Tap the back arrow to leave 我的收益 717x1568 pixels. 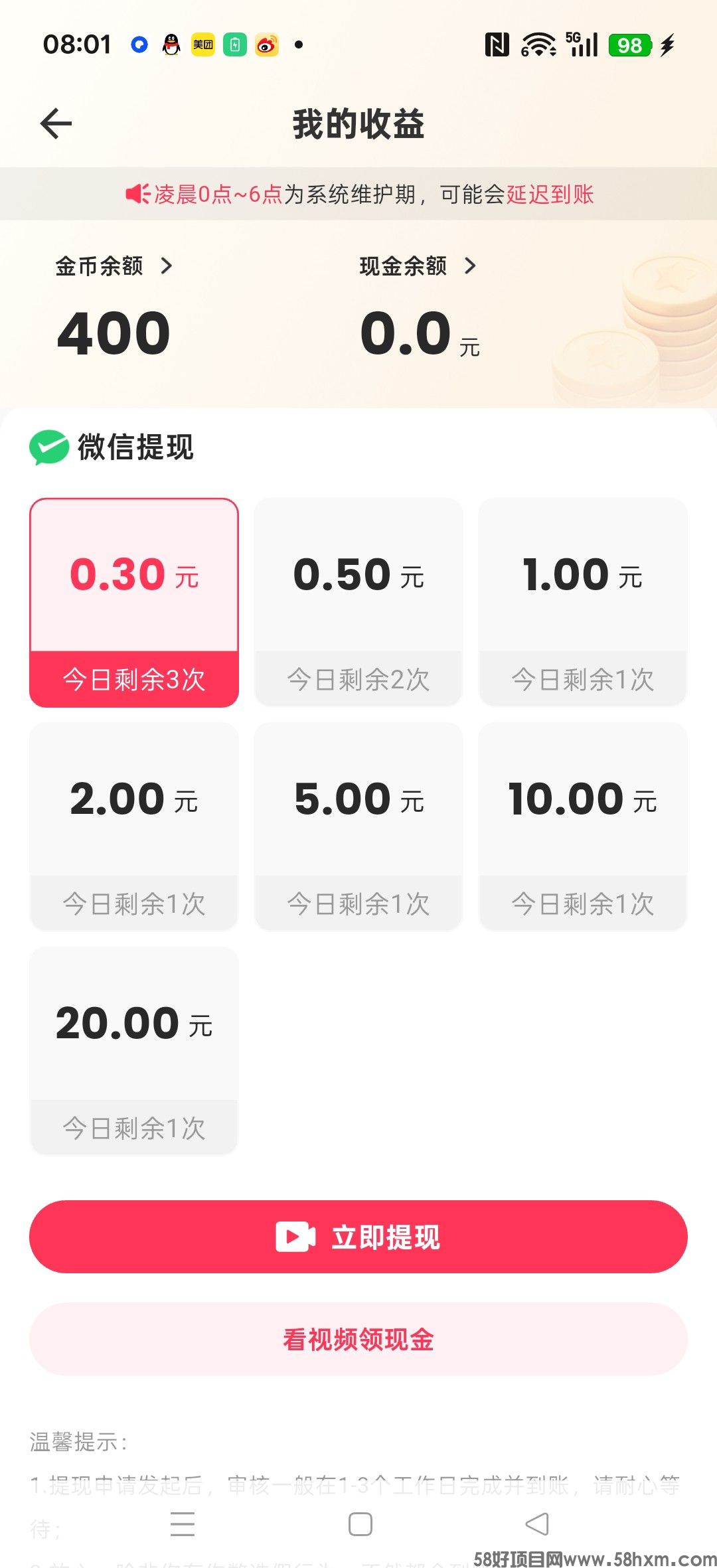pyautogui.click(x=56, y=123)
